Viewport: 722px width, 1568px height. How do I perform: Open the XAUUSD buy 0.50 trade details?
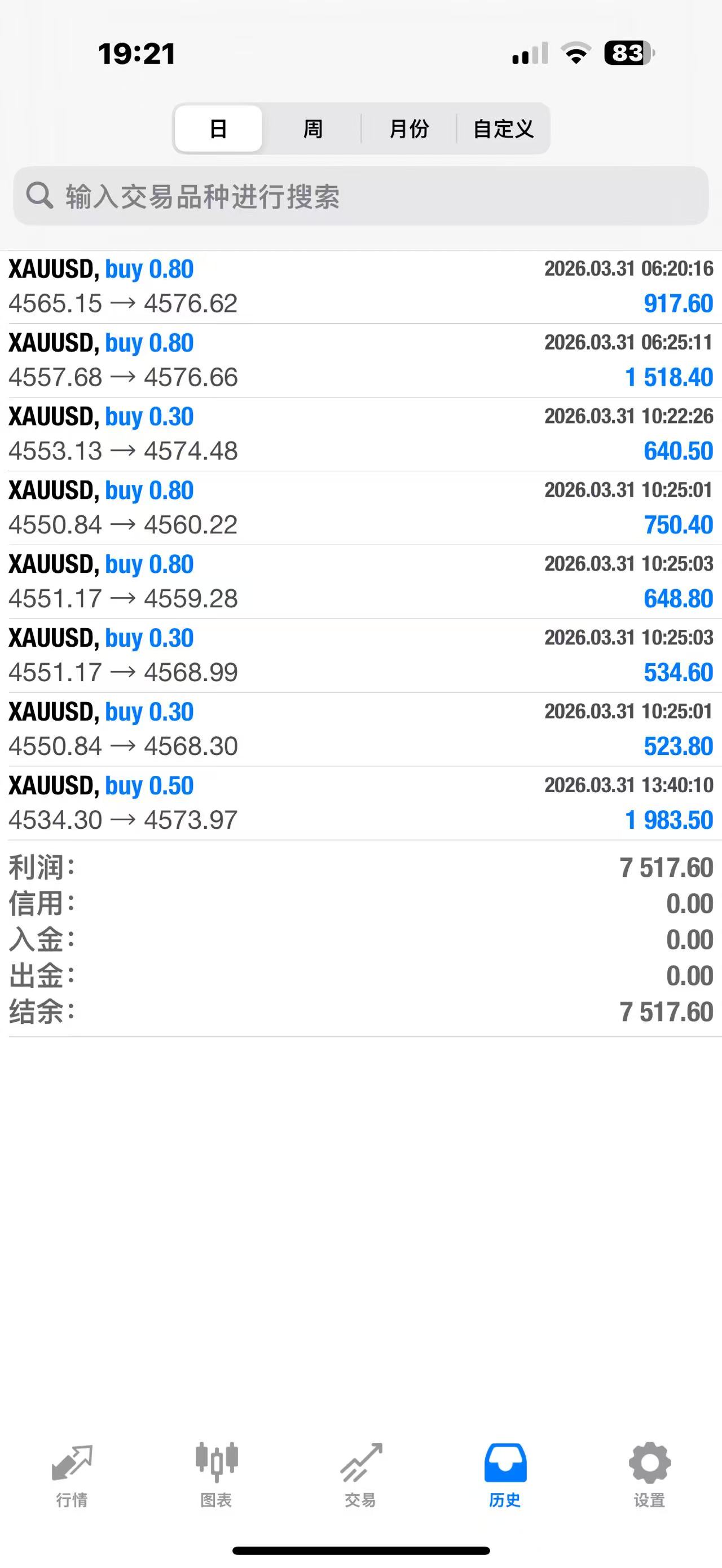pos(361,802)
